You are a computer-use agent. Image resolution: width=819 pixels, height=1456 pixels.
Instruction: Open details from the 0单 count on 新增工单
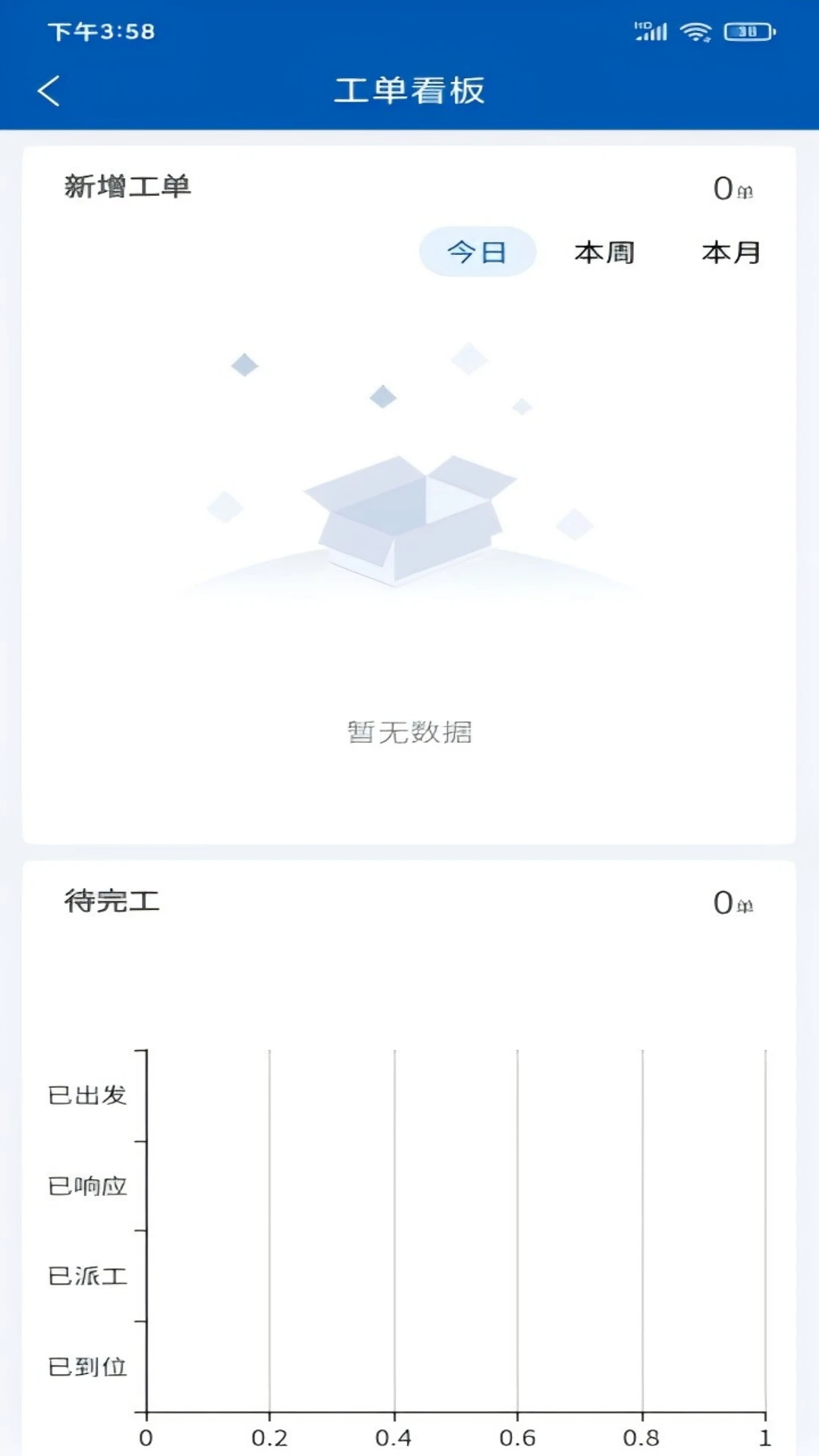pyautogui.click(x=733, y=187)
